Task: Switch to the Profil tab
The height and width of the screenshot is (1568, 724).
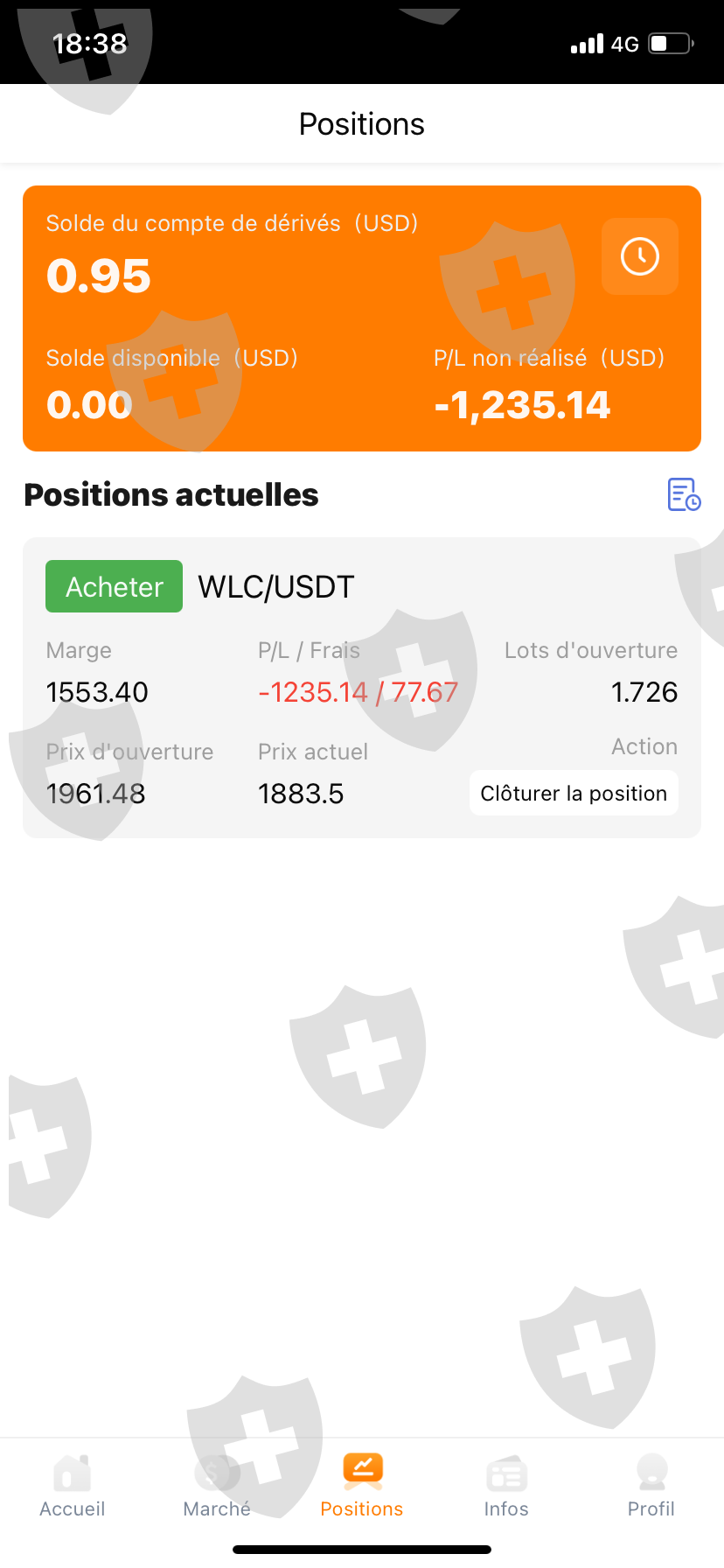Action: click(651, 1486)
